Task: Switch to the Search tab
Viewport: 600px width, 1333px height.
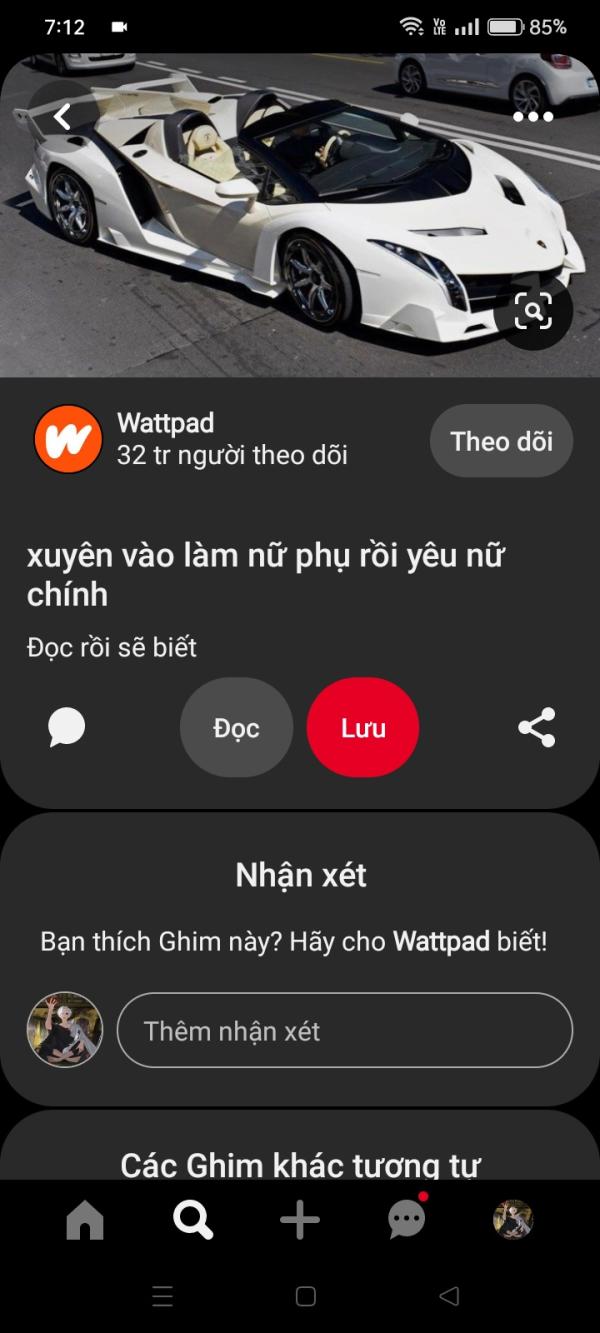Action: (x=192, y=1220)
